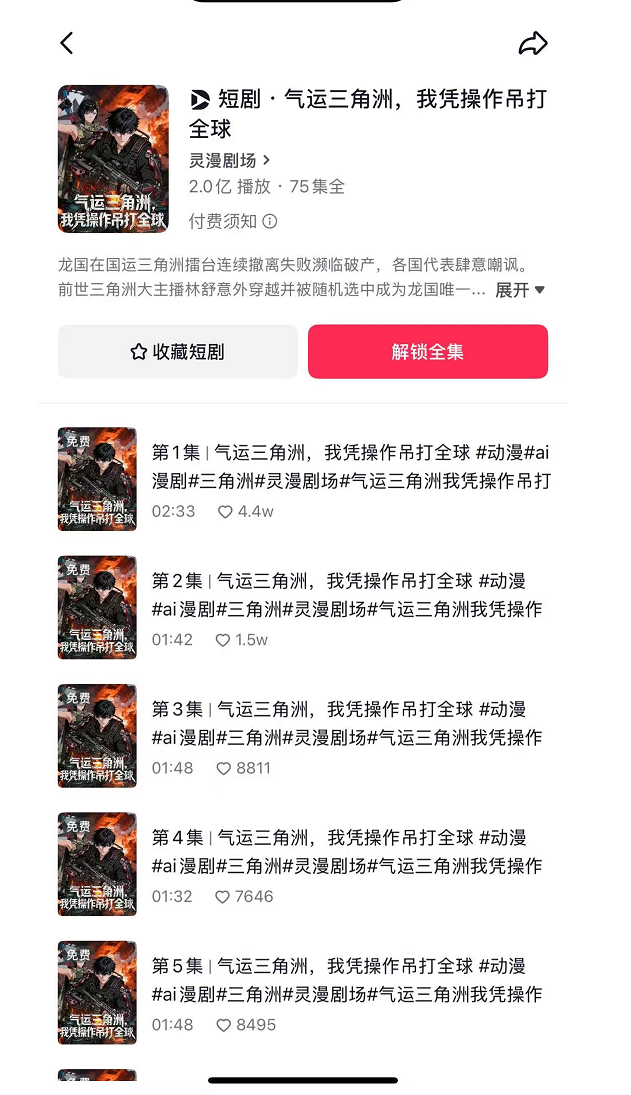Play episode 第4集
The width and height of the screenshot is (631, 1095).
(350, 851)
